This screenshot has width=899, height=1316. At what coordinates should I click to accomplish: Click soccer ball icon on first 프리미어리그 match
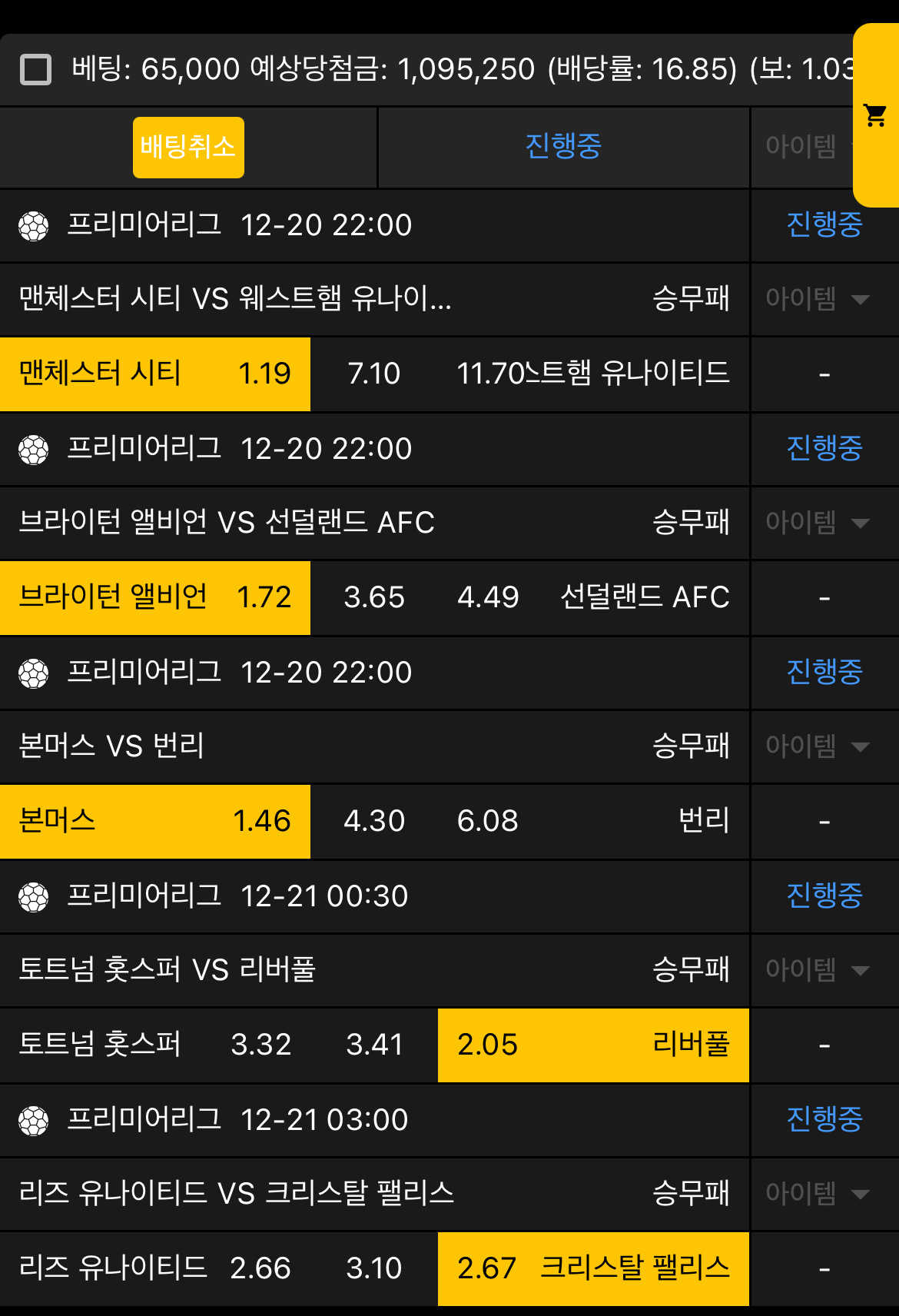[x=35, y=225]
